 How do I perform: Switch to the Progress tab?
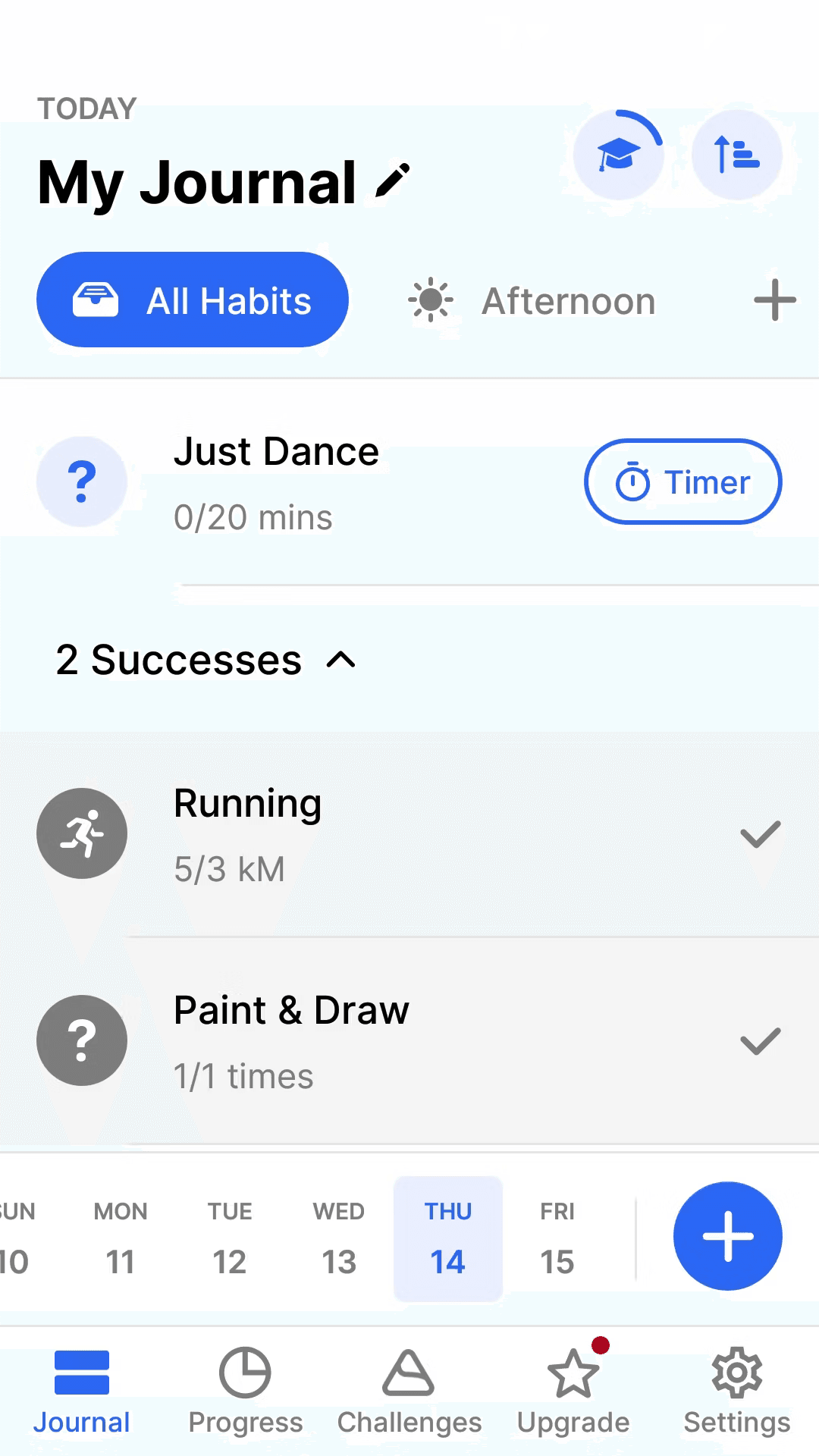(x=245, y=1392)
